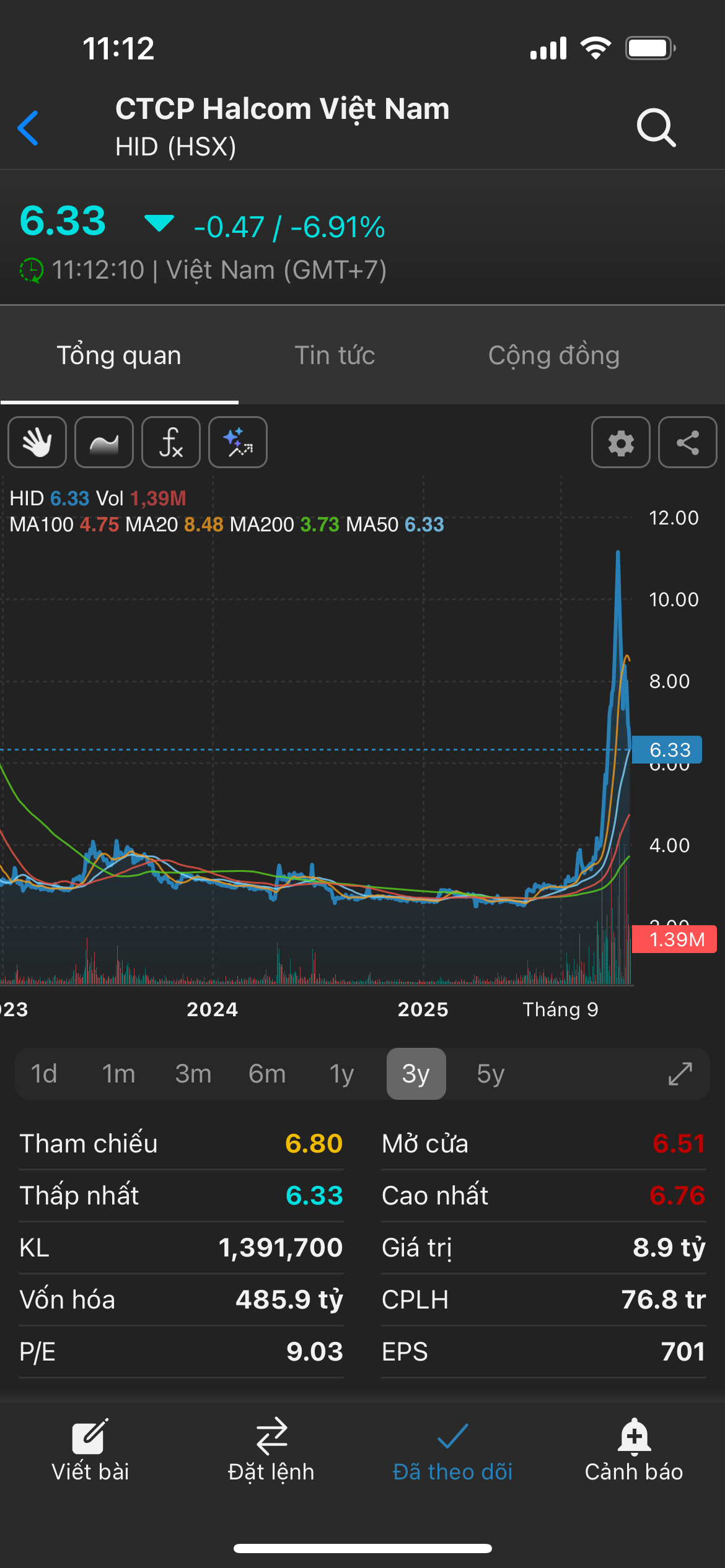This screenshot has width=725, height=1568.
Task: Open Đặt lệnh to place an order
Action: (271, 1450)
